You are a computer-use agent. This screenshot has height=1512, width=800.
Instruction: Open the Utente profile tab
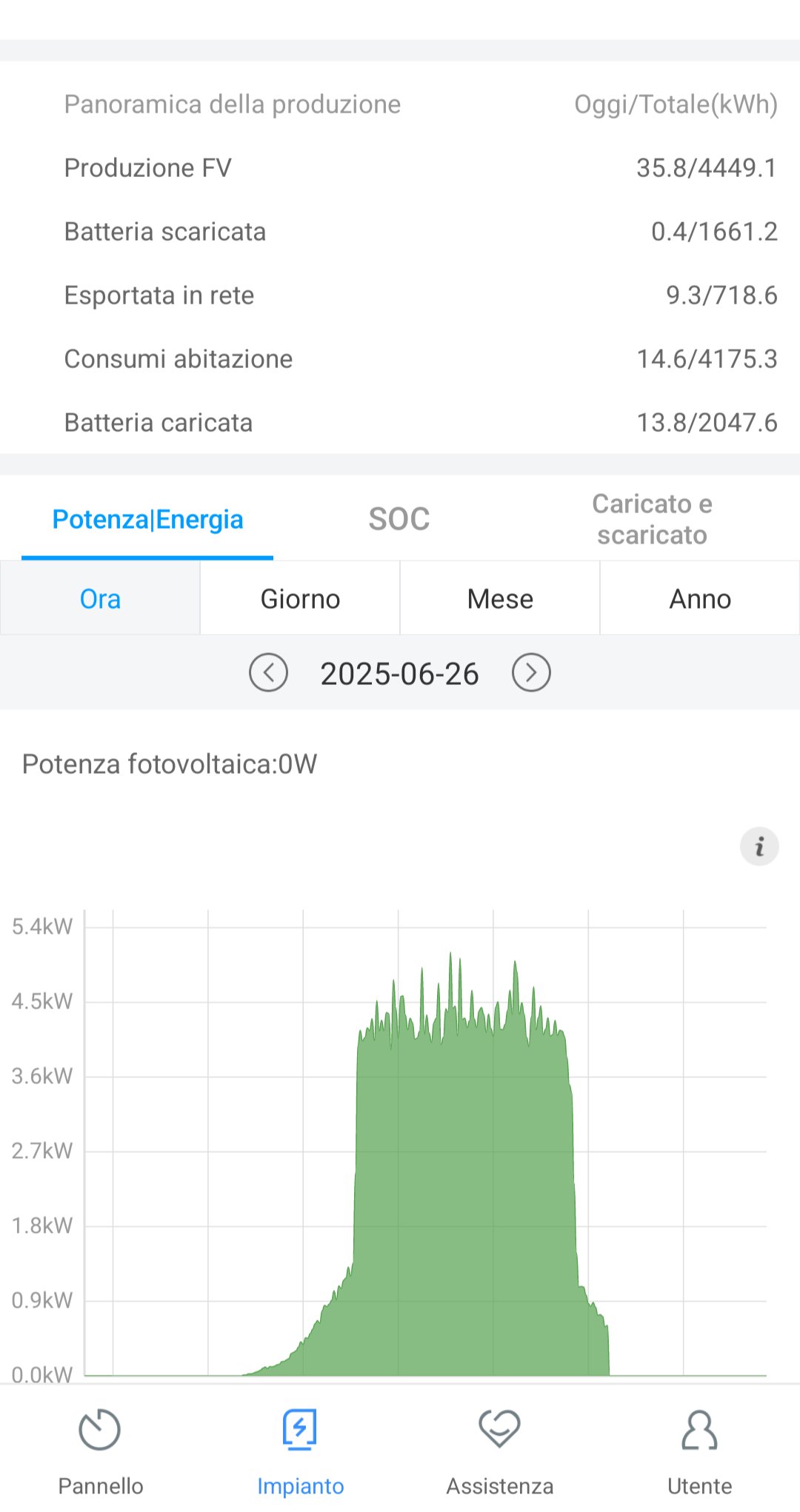tap(700, 1451)
